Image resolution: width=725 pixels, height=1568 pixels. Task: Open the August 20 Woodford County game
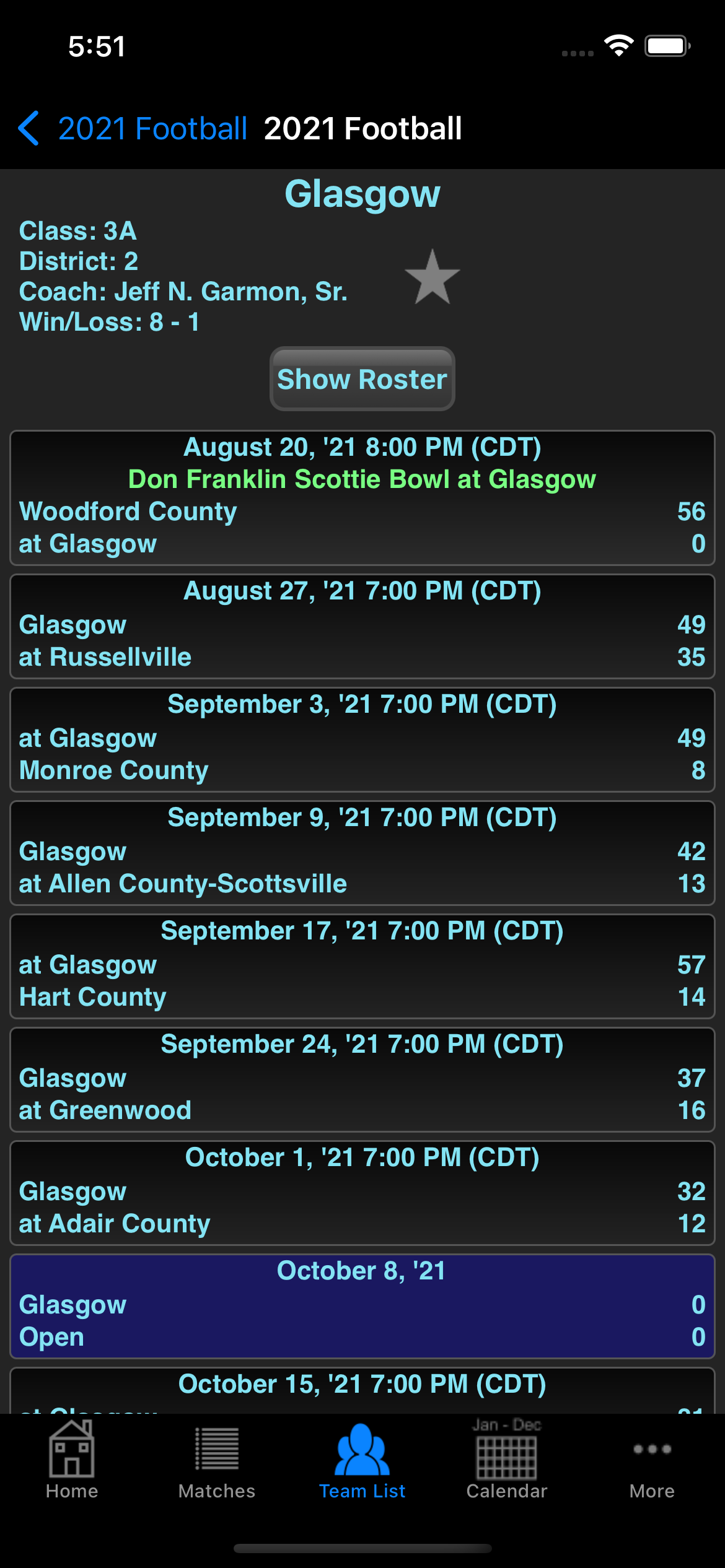tap(362, 498)
